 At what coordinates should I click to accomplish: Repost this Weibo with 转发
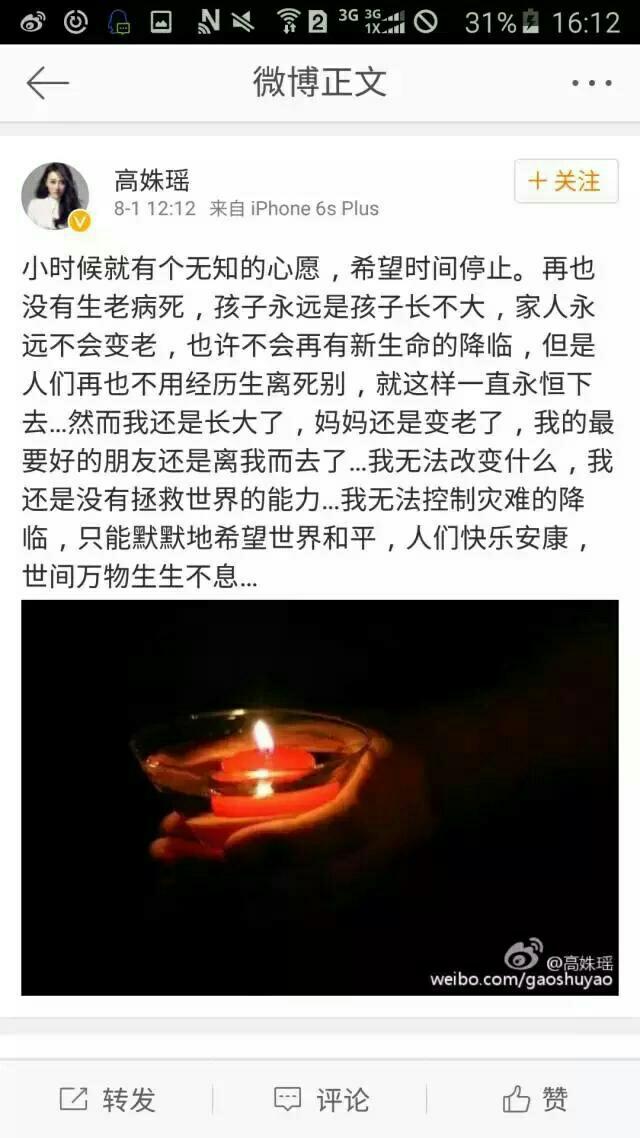108,1100
